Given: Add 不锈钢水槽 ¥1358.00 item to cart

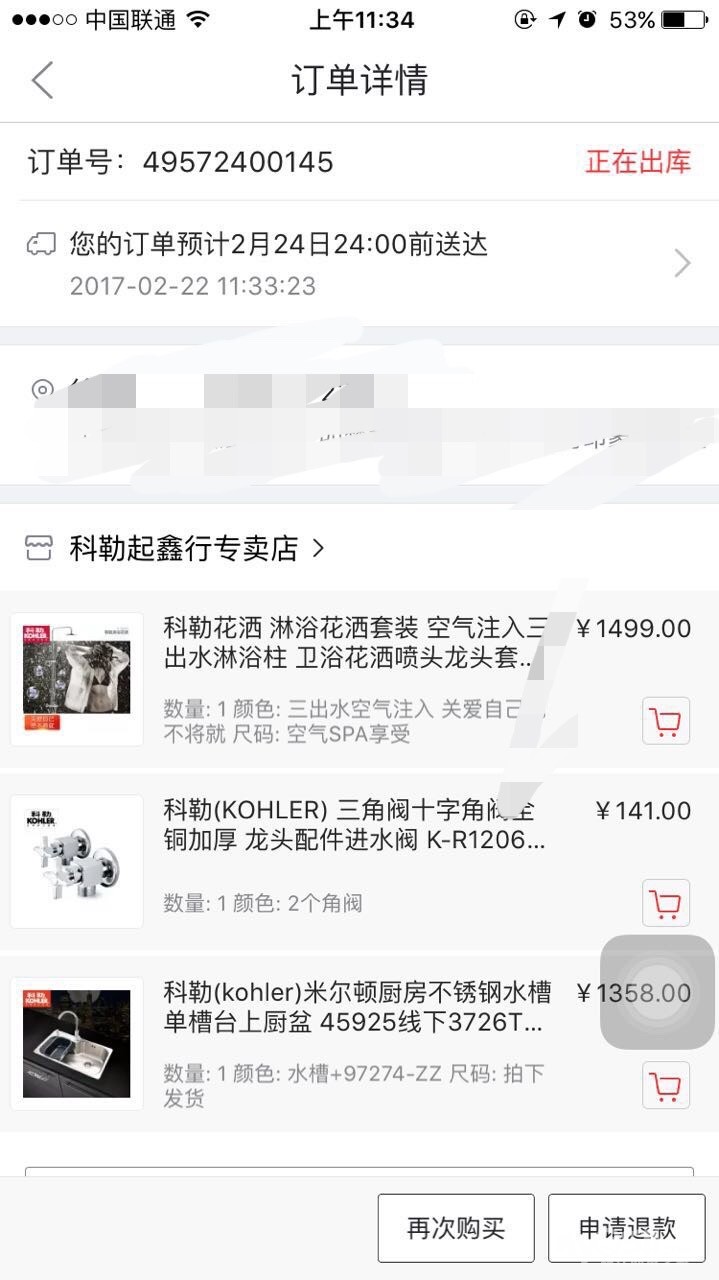Looking at the screenshot, I should click(x=665, y=1085).
